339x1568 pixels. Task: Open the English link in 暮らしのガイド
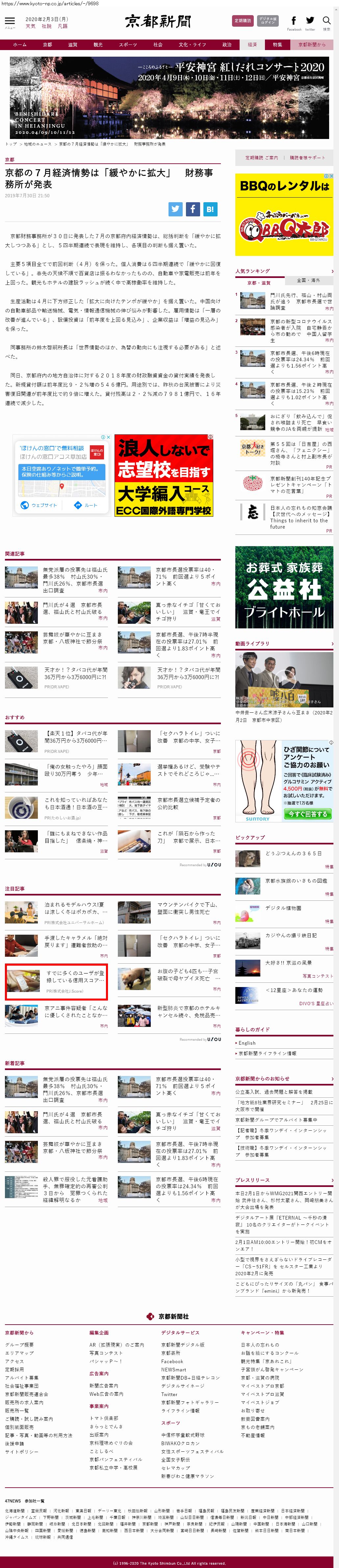coord(247,1043)
